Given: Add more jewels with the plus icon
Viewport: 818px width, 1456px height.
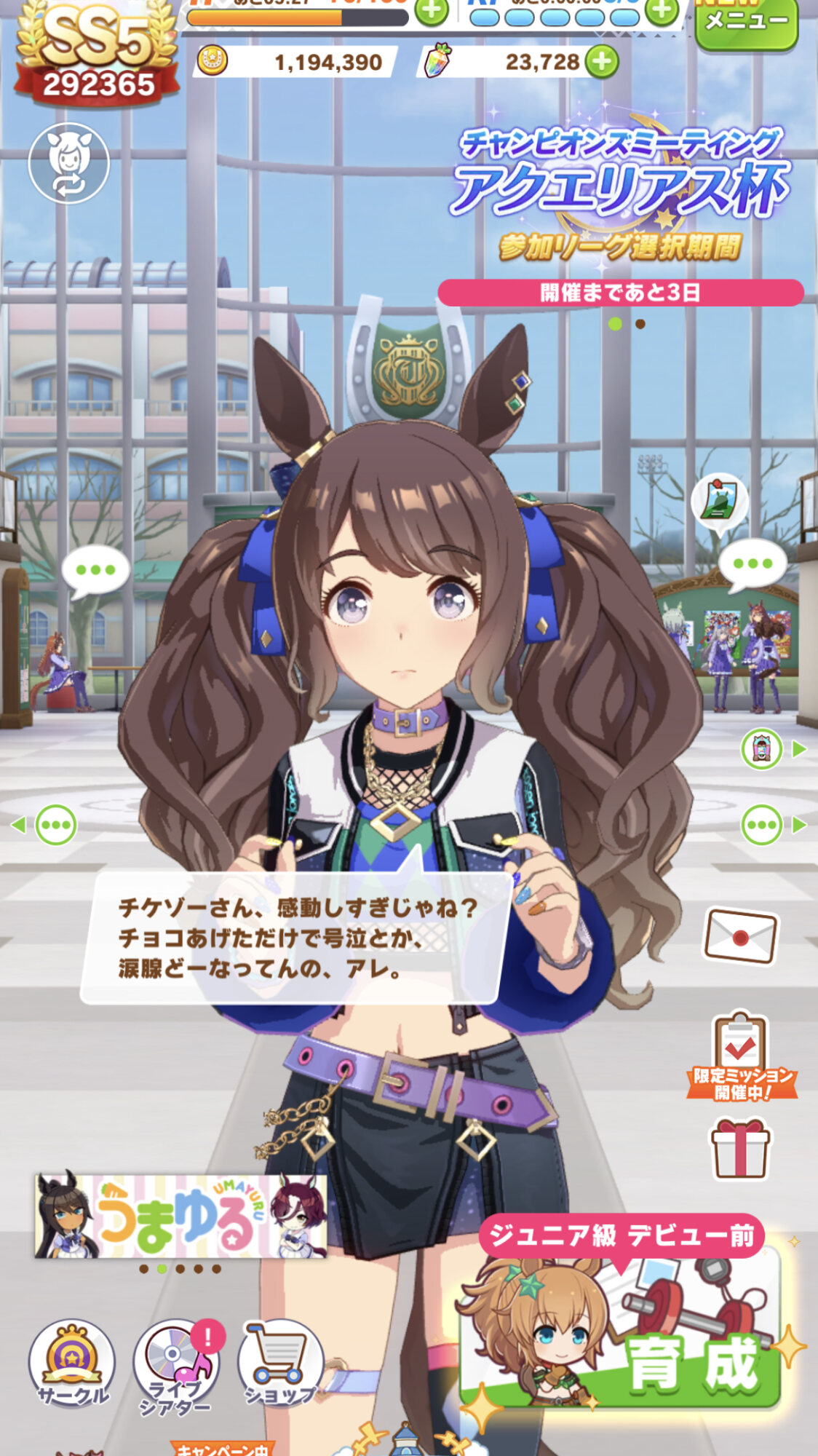Looking at the screenshot, I should pyautogui.click(x=602, y=62).
